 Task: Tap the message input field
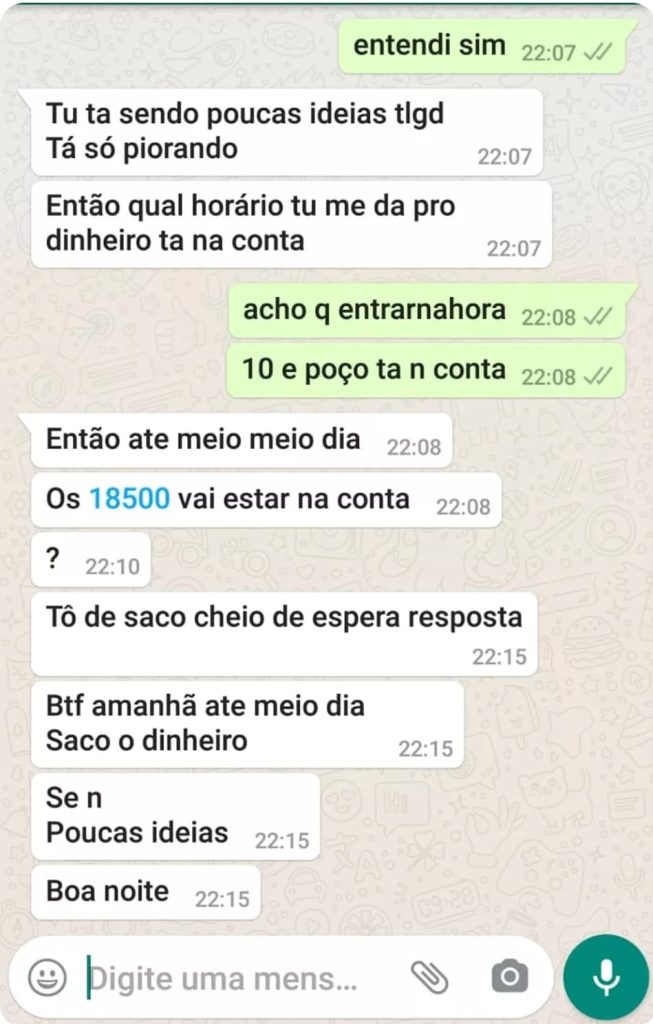[230, 978]
